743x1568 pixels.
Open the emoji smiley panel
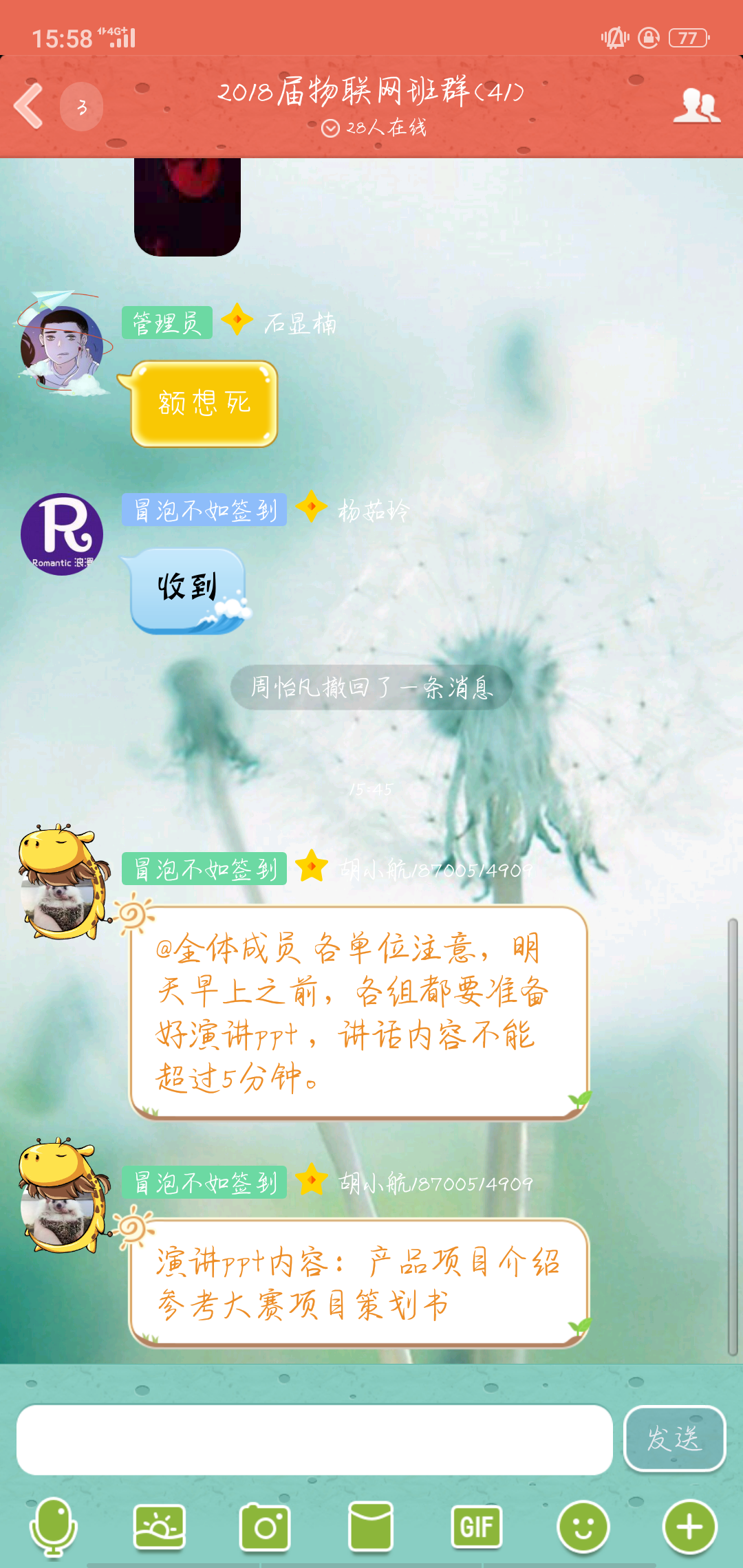point(583,1527)
